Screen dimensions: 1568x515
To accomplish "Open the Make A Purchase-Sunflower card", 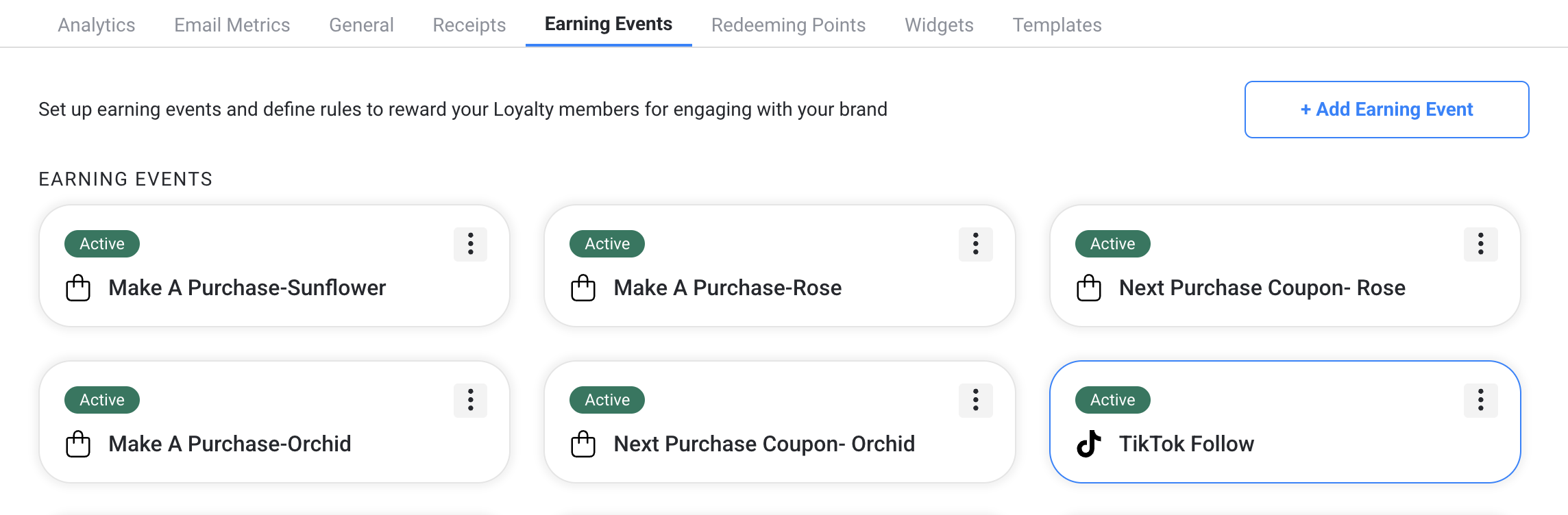I will tap(247, 288).
